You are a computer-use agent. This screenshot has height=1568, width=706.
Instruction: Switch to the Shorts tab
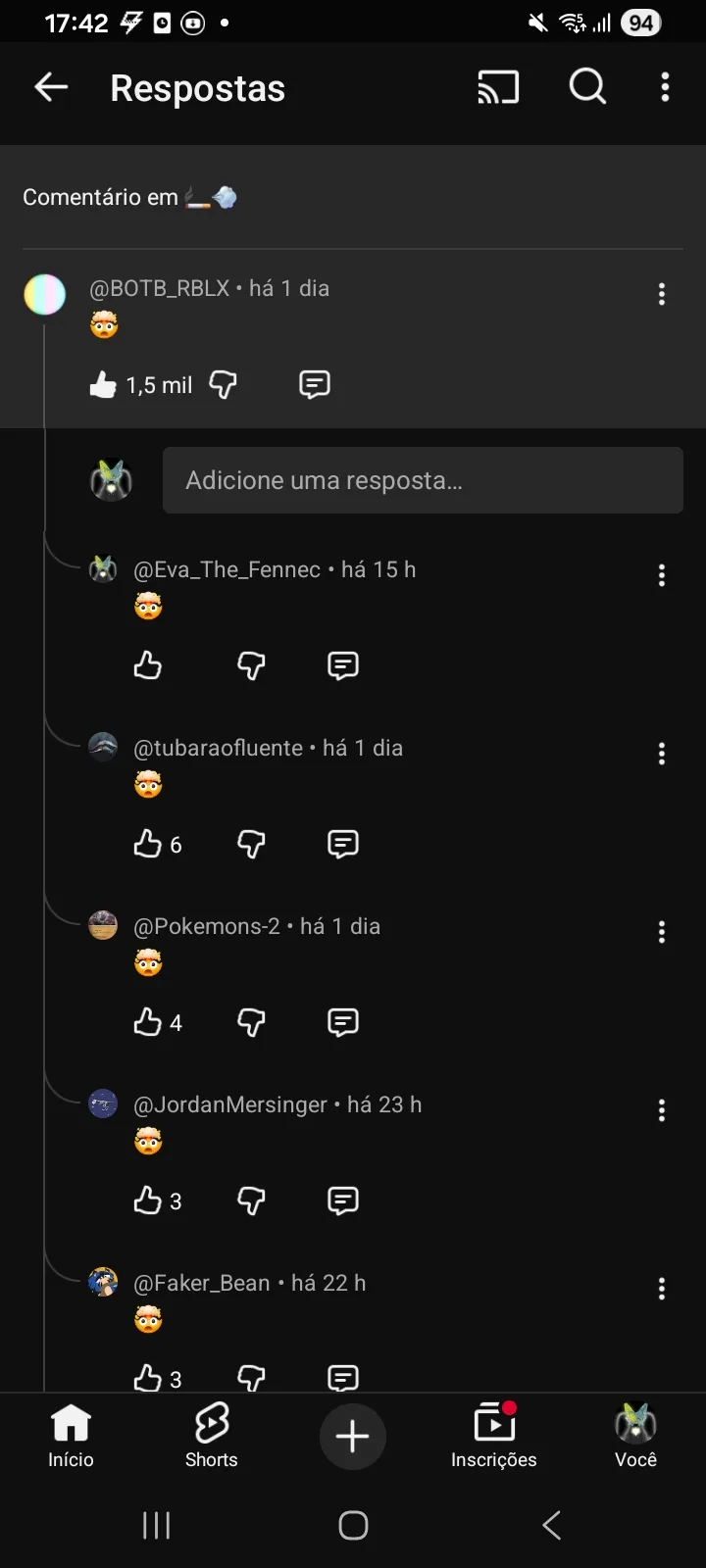(x=212, y=1436)
